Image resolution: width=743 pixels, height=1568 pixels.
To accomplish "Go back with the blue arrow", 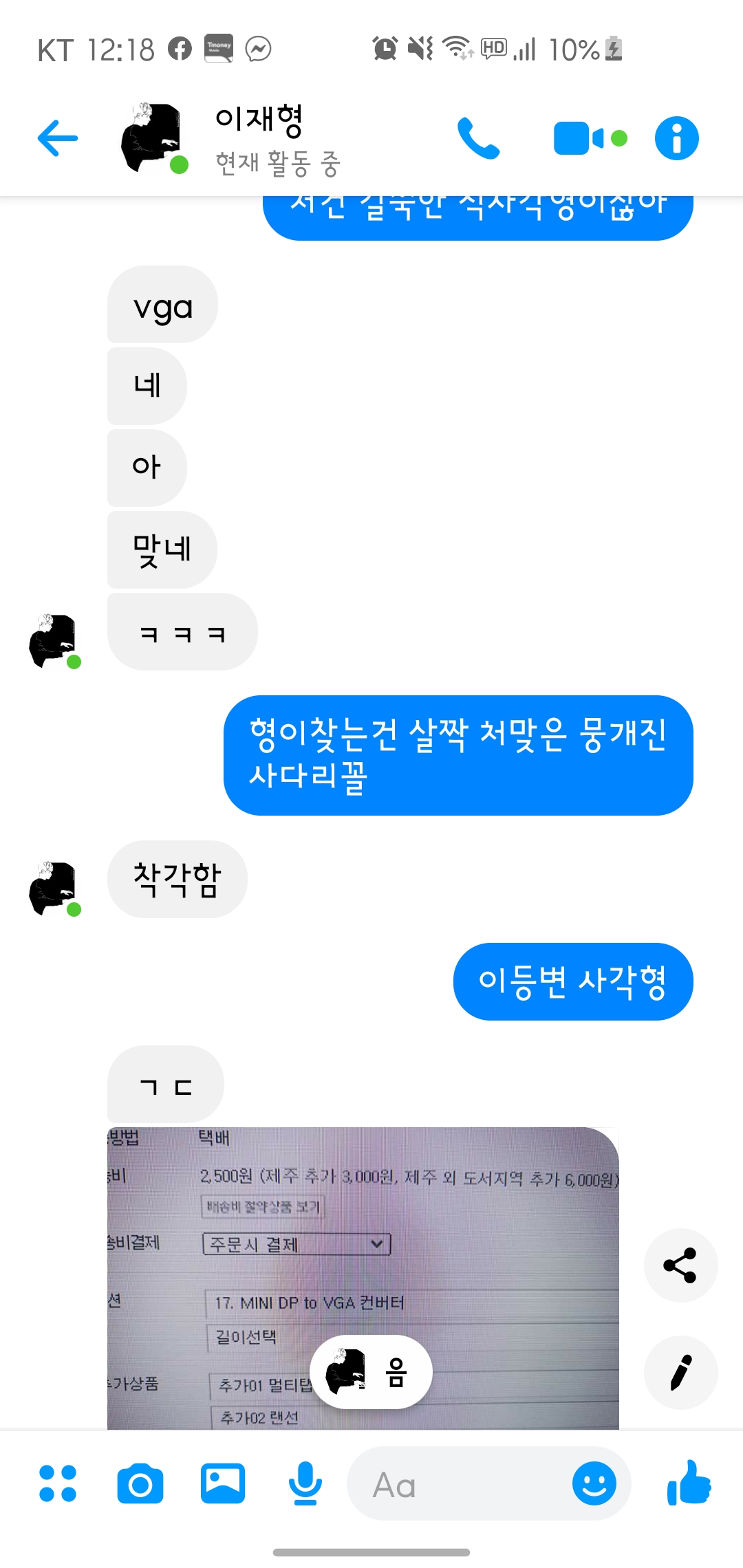I will coord(58,138).
